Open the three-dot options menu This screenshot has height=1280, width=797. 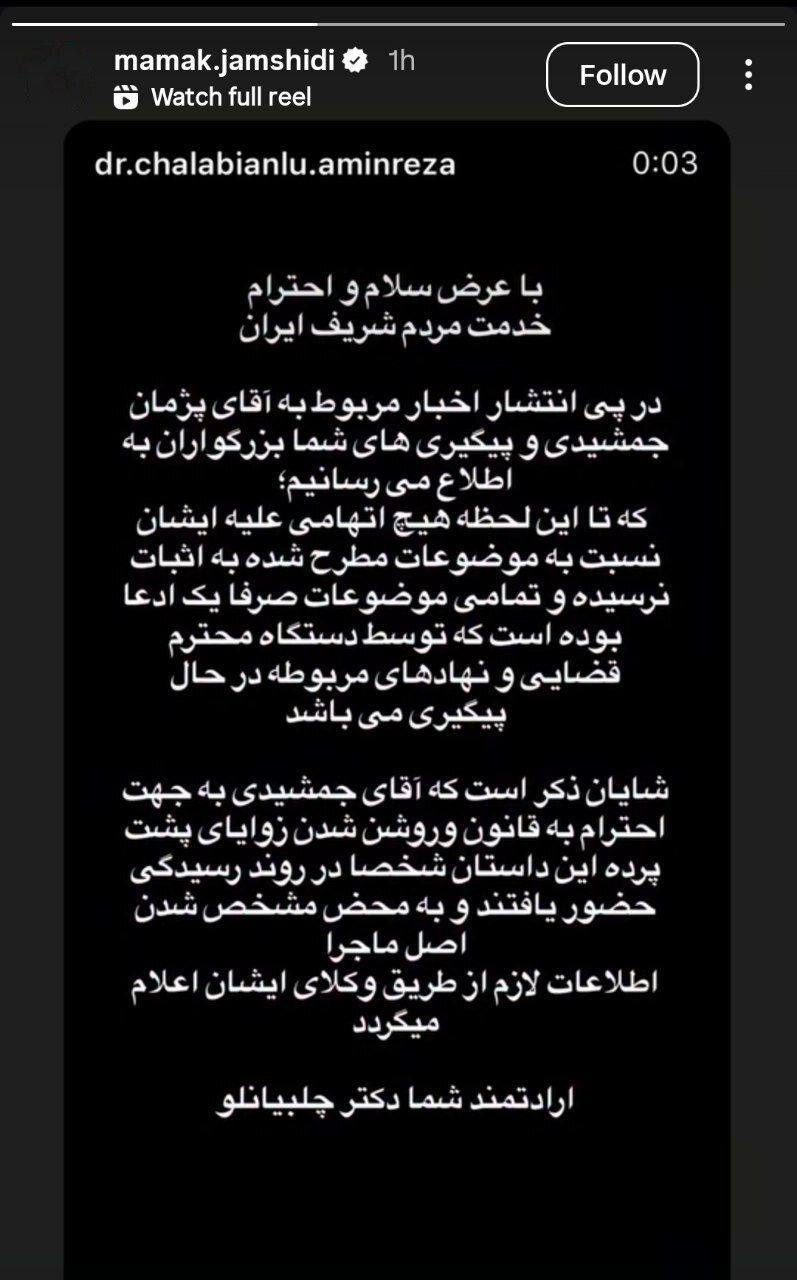coord(748,74)
